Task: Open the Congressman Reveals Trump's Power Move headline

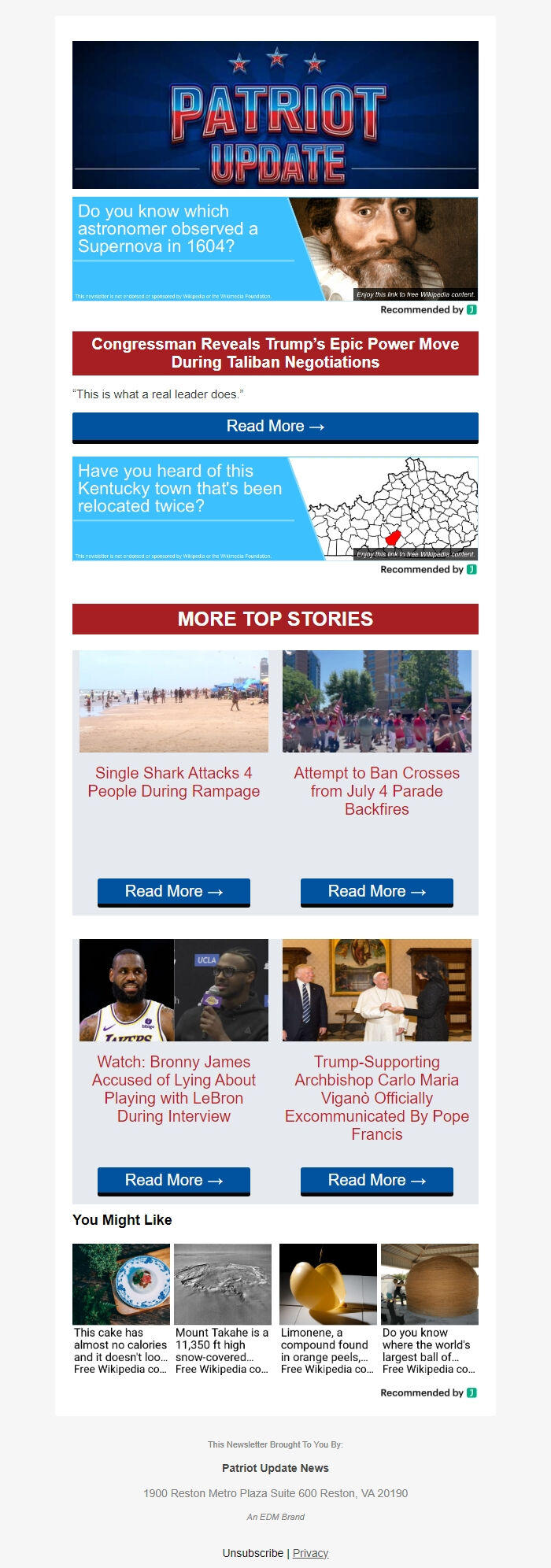Action: (x=275, y=353)
